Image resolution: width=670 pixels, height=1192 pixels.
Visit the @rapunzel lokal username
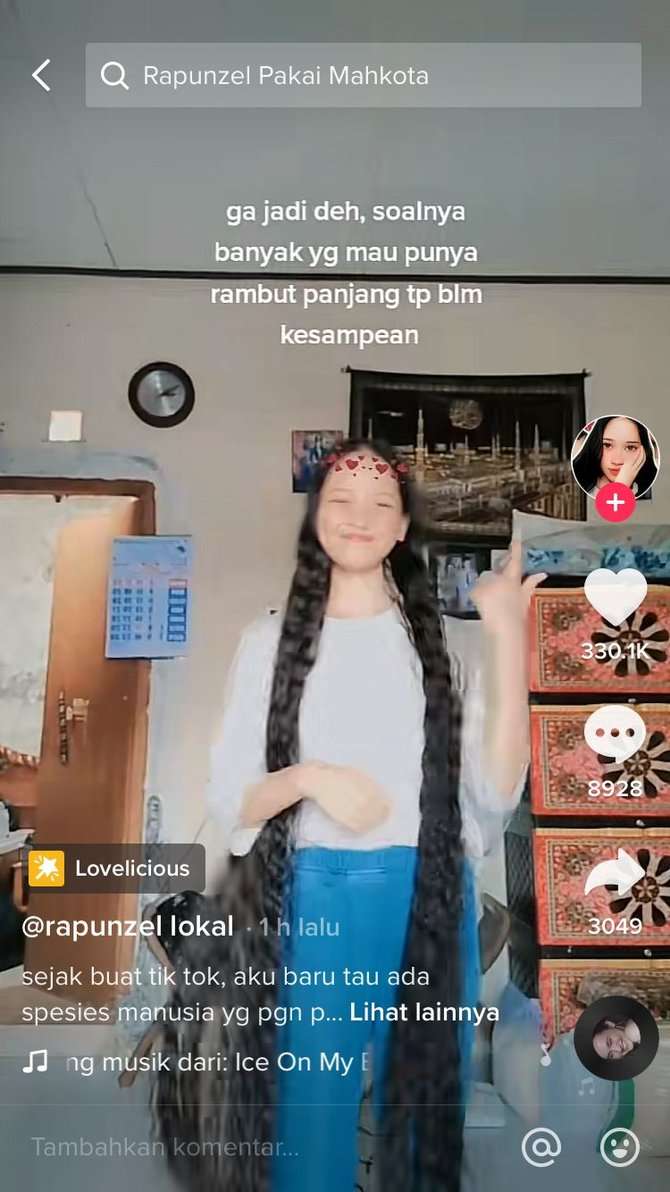click(128, 926)
